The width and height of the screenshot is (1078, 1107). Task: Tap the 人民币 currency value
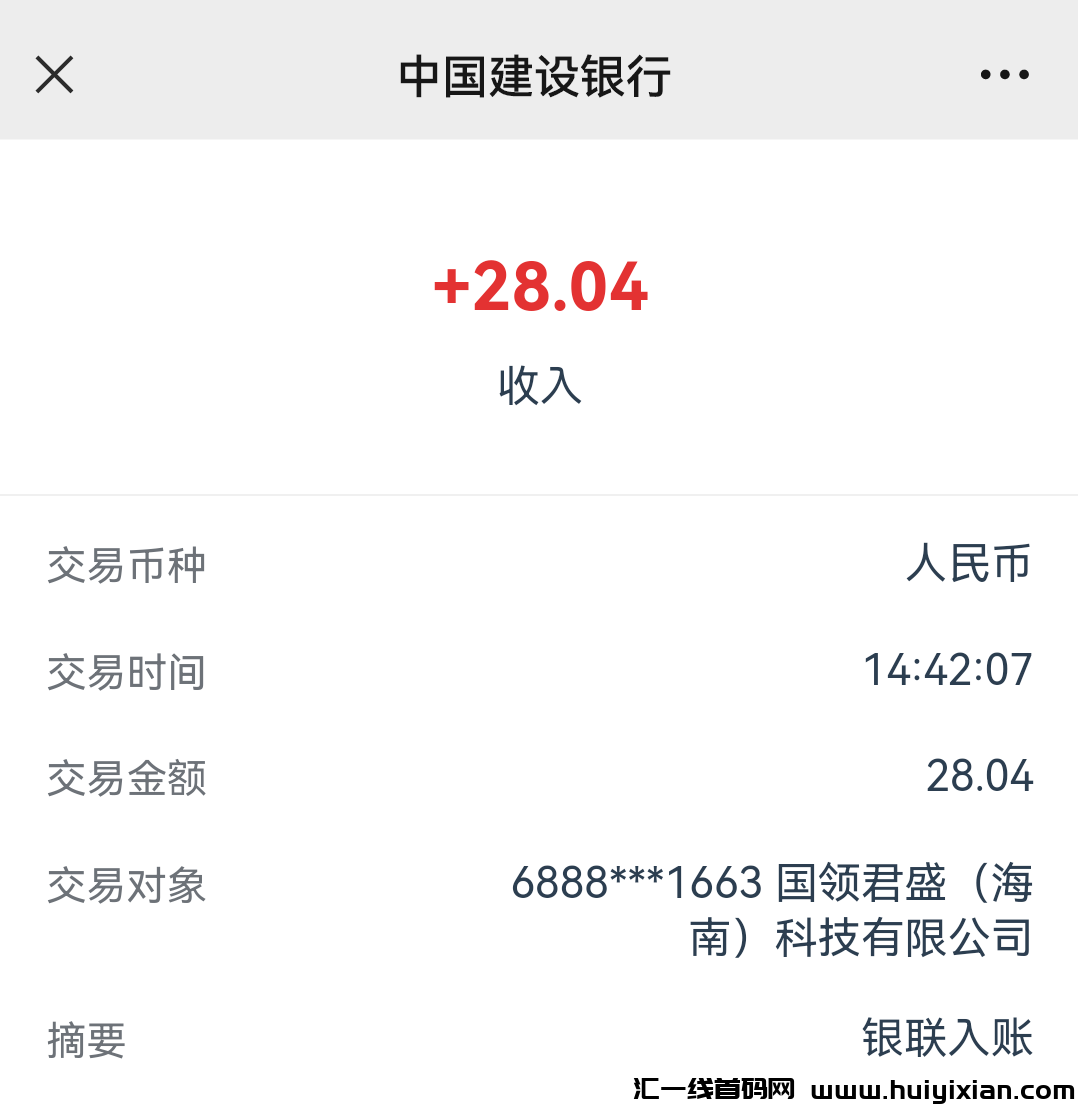point(968,565)
